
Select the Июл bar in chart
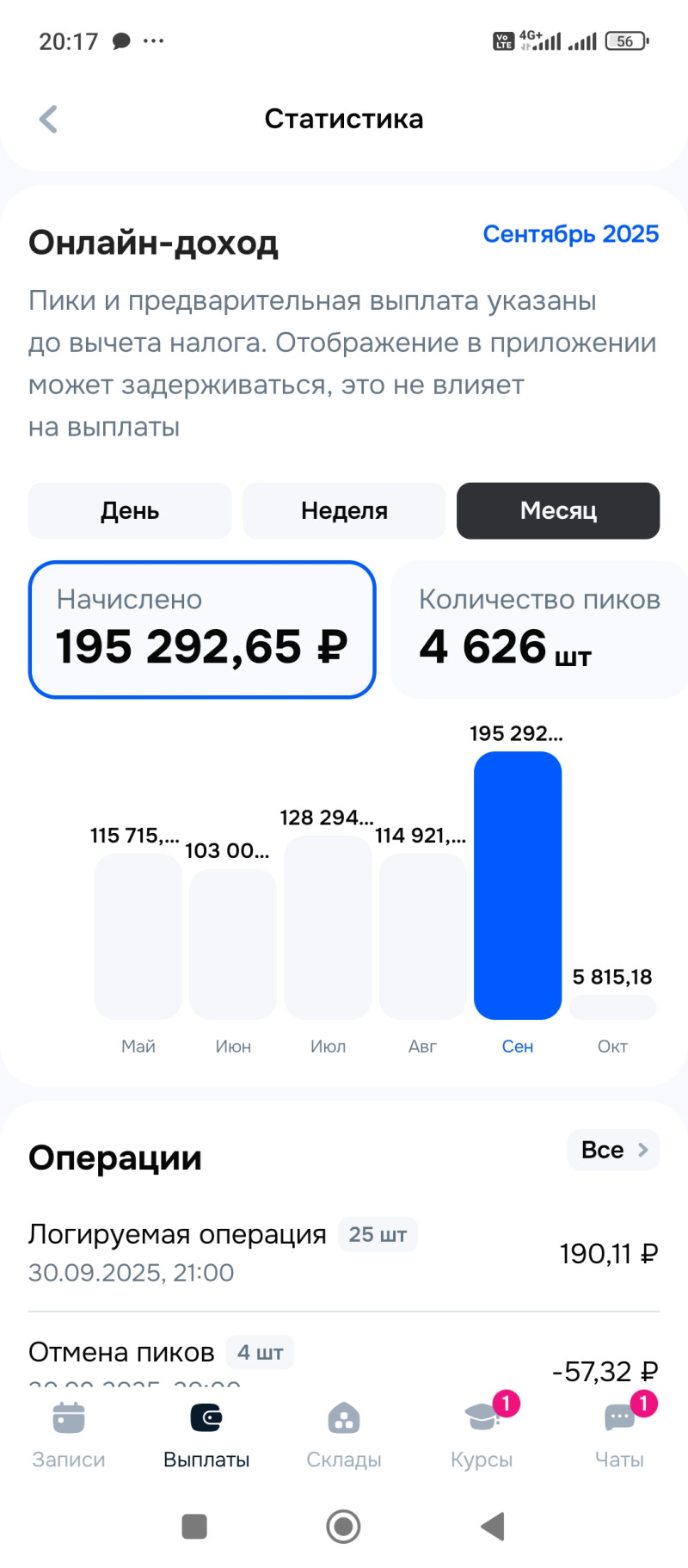pos(328,928)
